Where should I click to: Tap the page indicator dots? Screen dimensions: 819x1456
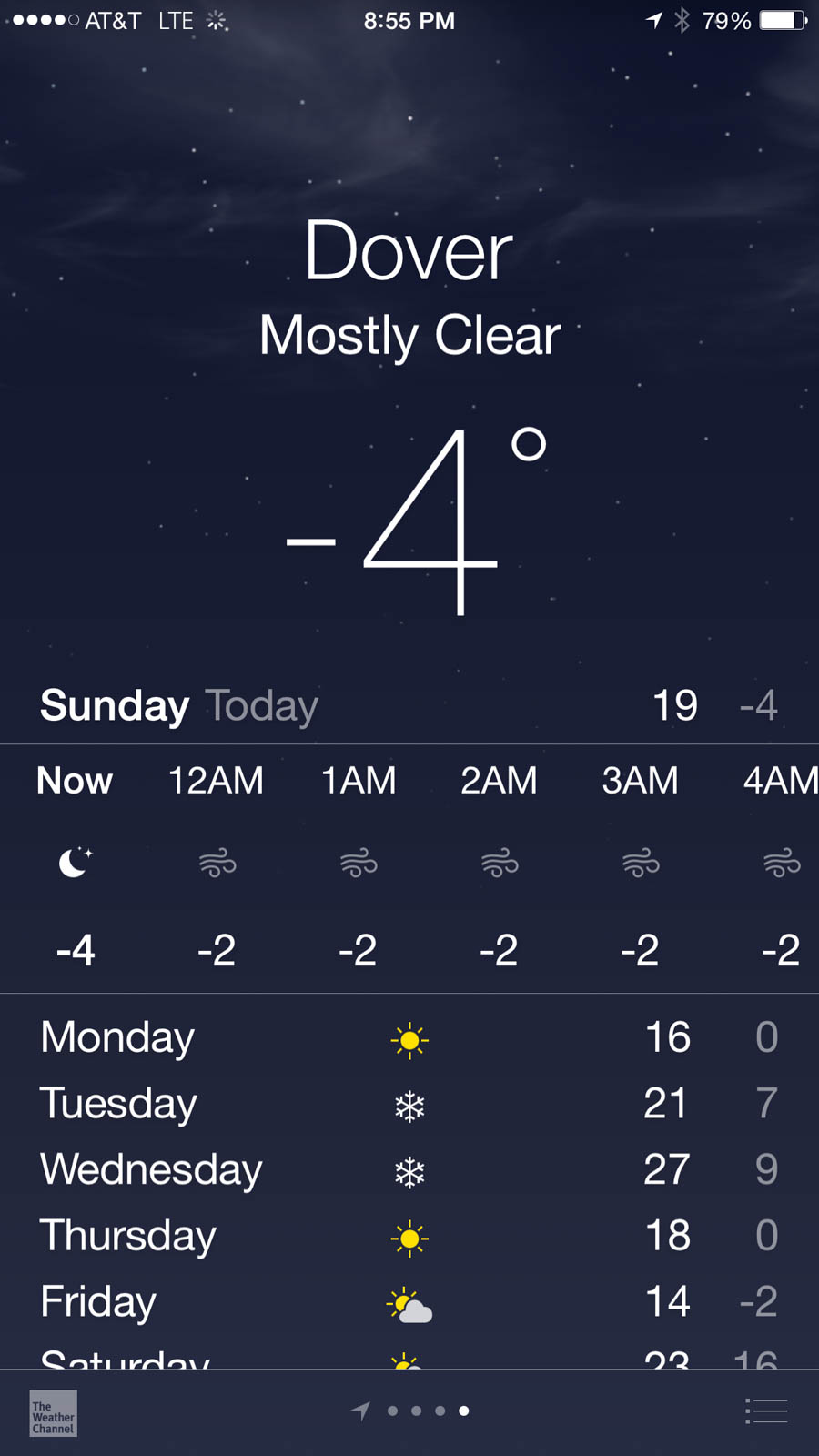pyautogui.click(x=410, y=1410)
